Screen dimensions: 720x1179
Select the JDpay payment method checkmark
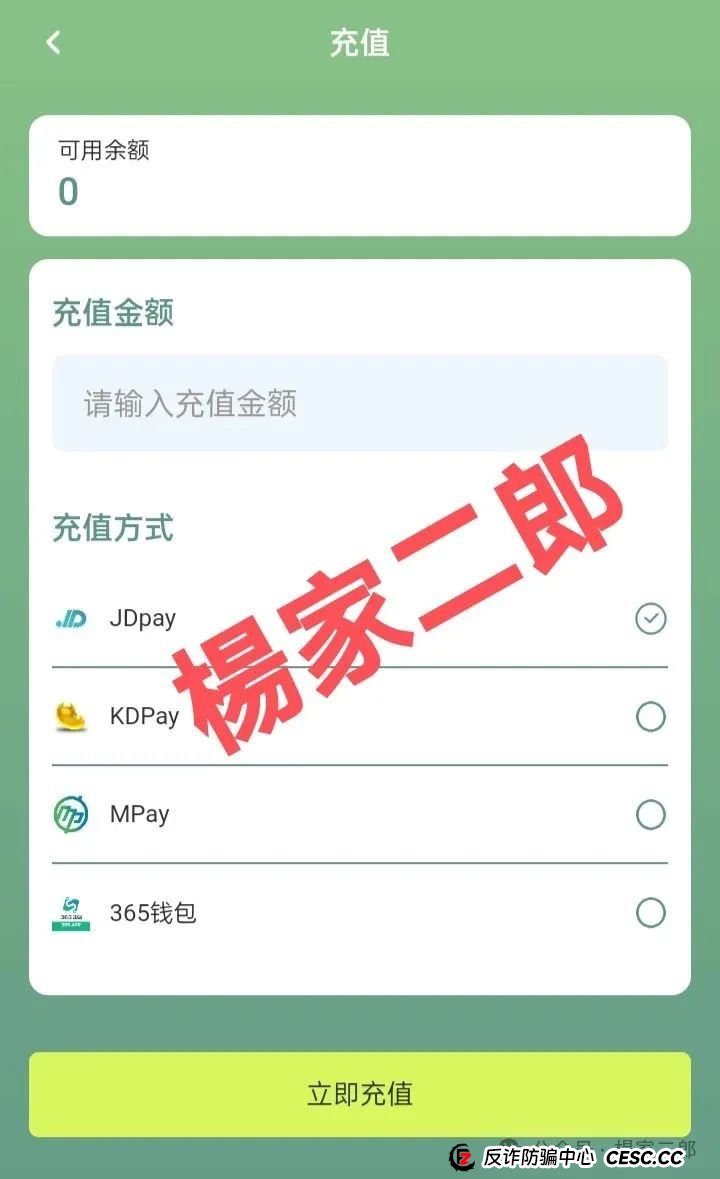tap(651, 619)
